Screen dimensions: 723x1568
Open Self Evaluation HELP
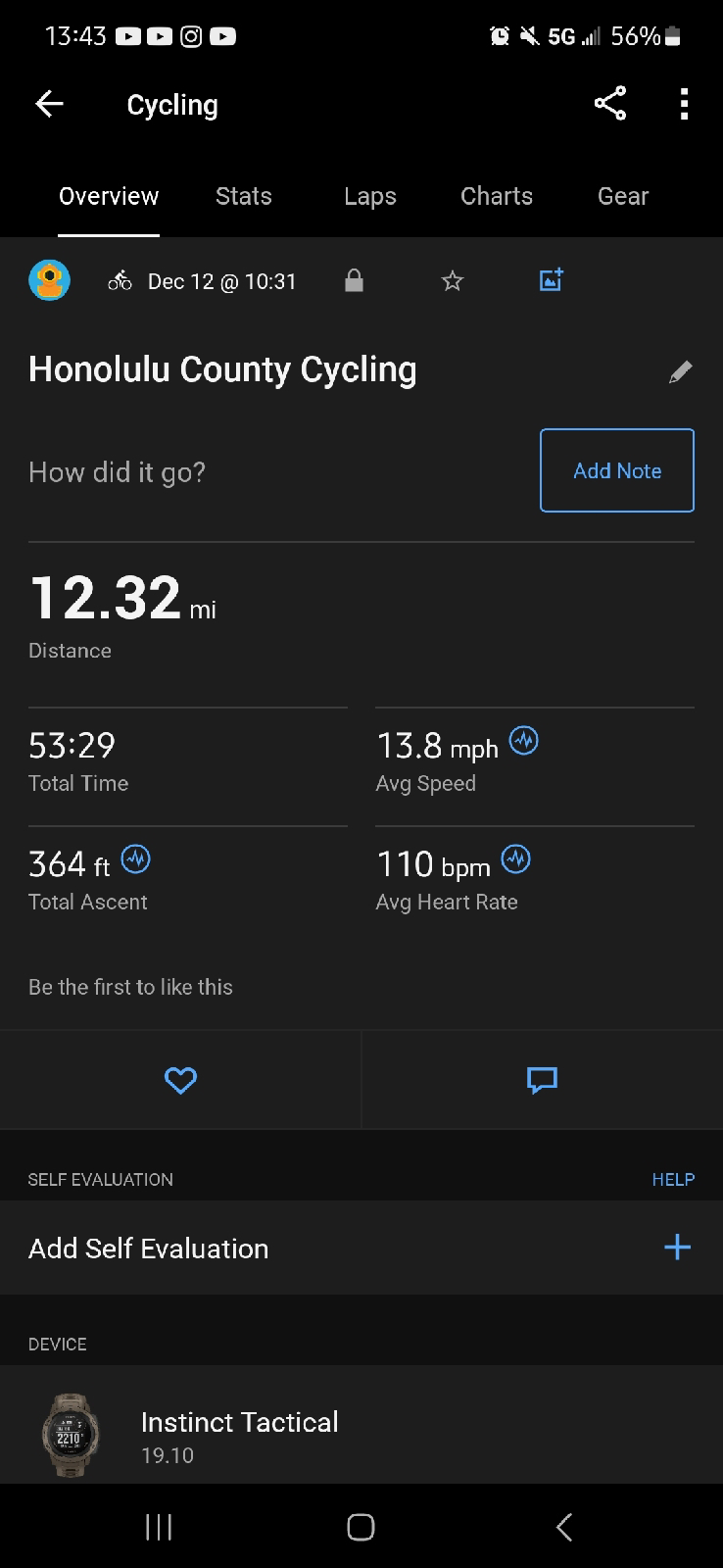coord(673,1180)
